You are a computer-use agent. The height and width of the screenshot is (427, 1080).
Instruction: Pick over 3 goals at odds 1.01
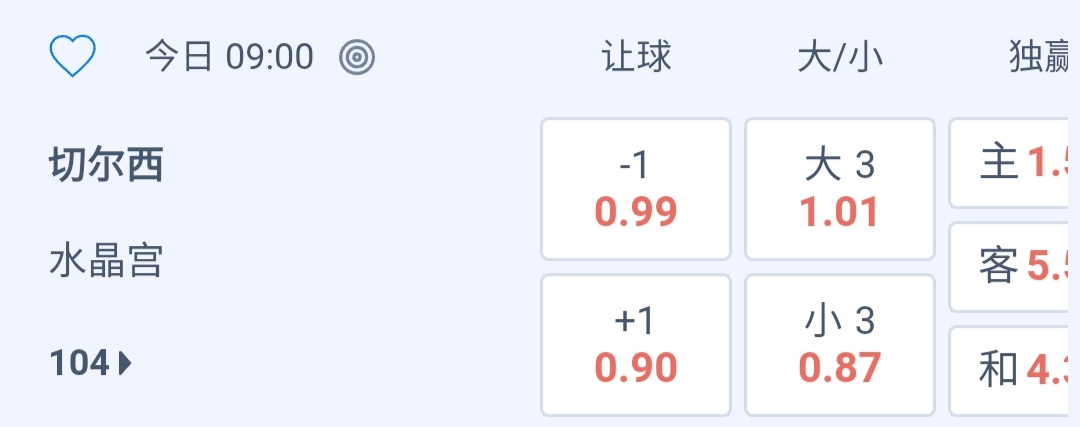pos(840,189)
